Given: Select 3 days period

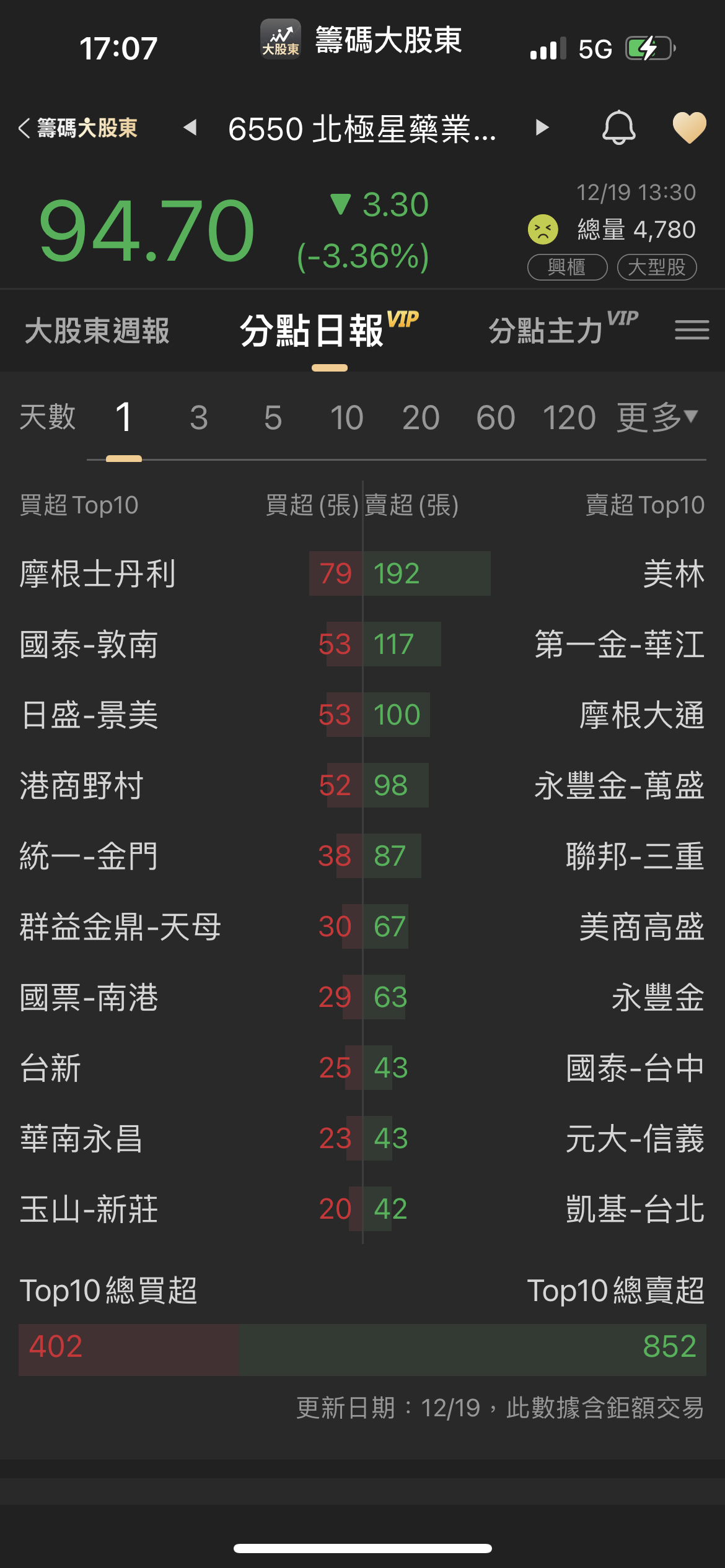Looking at the screenshot, I should tap(198, 417).
